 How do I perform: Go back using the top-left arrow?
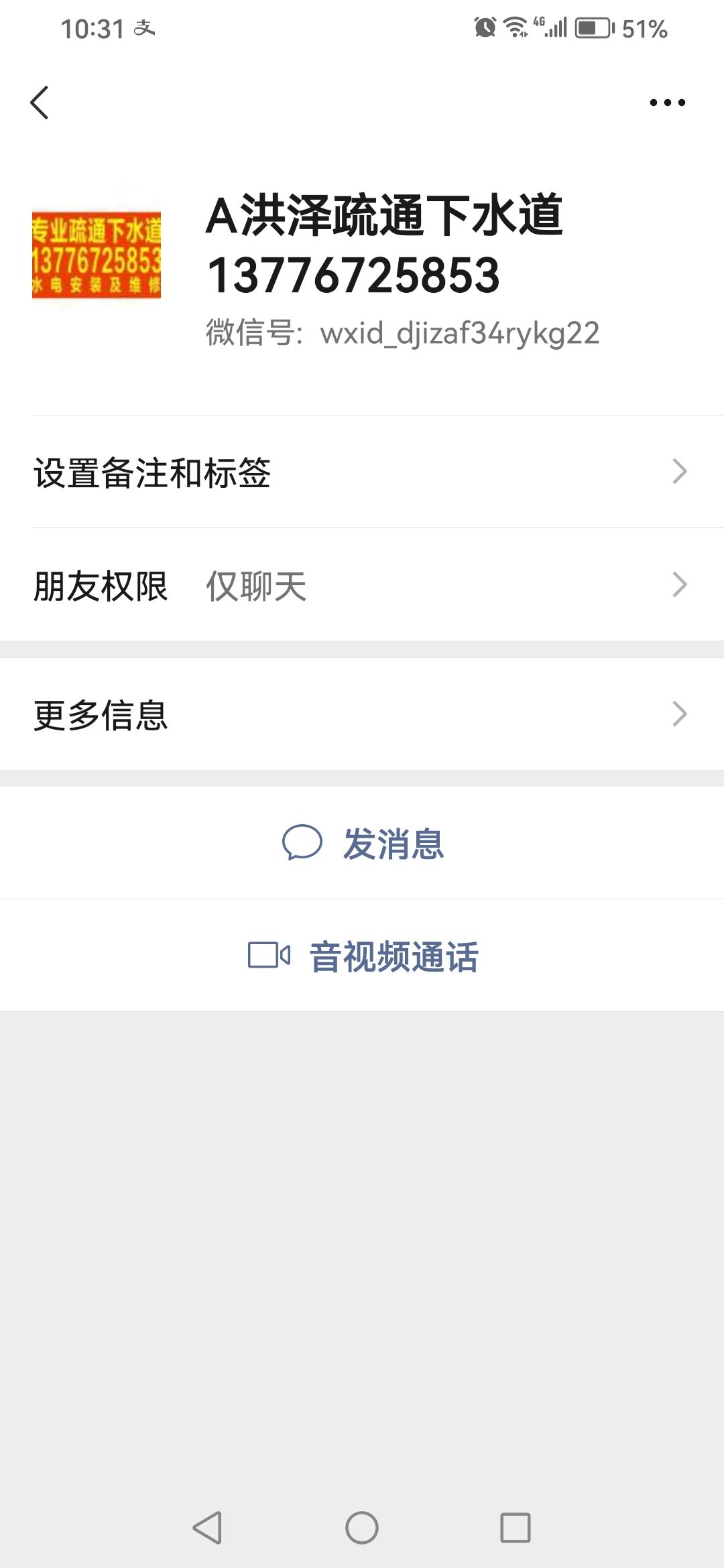pyautogui.click(x=40, y=103)
